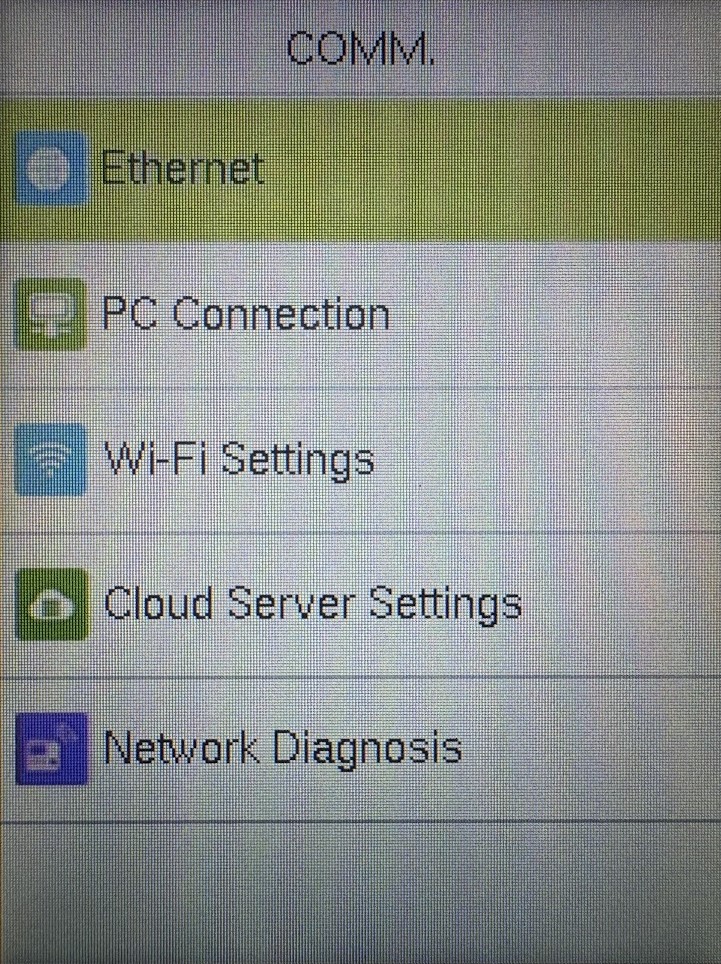Open the Ethernet settings

tap(183, 168)
